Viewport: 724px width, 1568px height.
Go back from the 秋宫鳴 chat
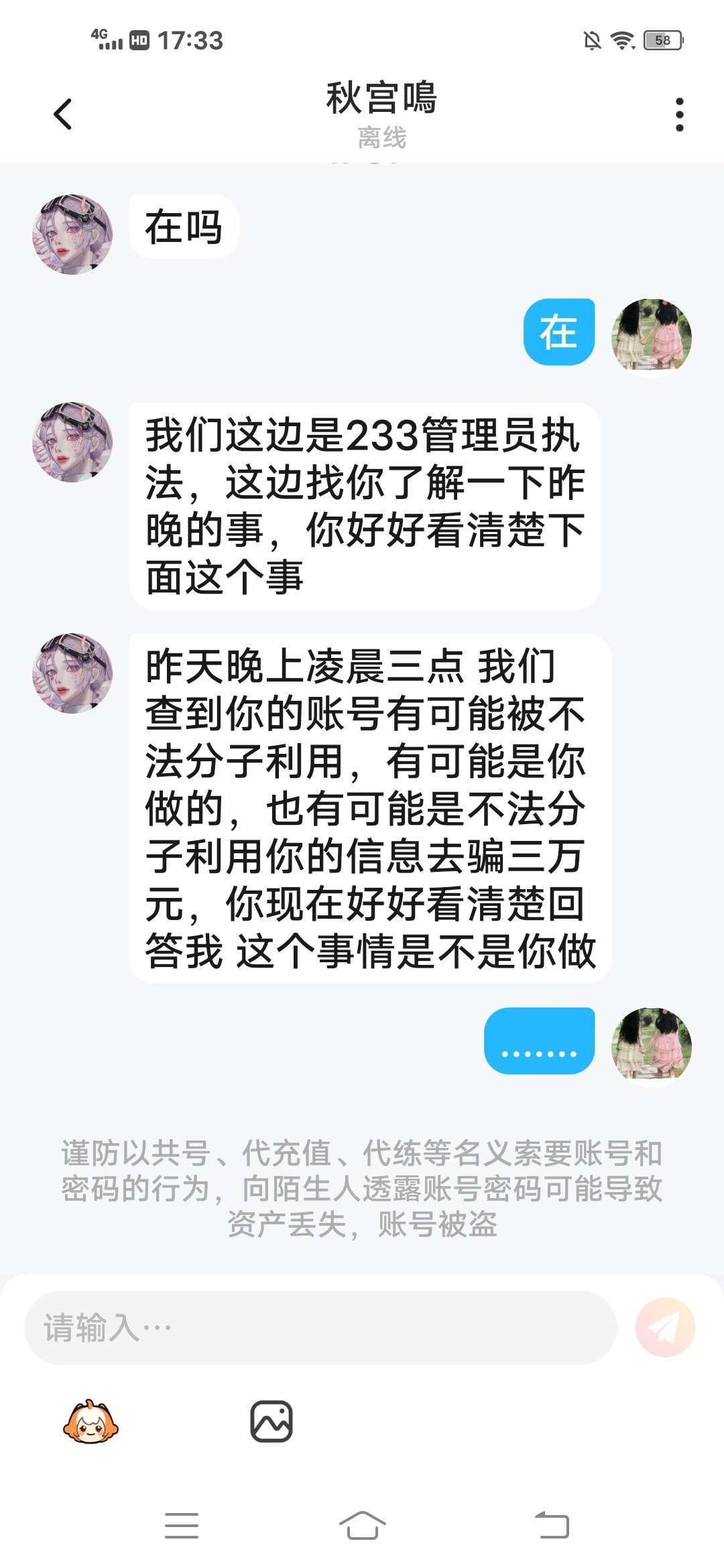(x=62, y=114)
